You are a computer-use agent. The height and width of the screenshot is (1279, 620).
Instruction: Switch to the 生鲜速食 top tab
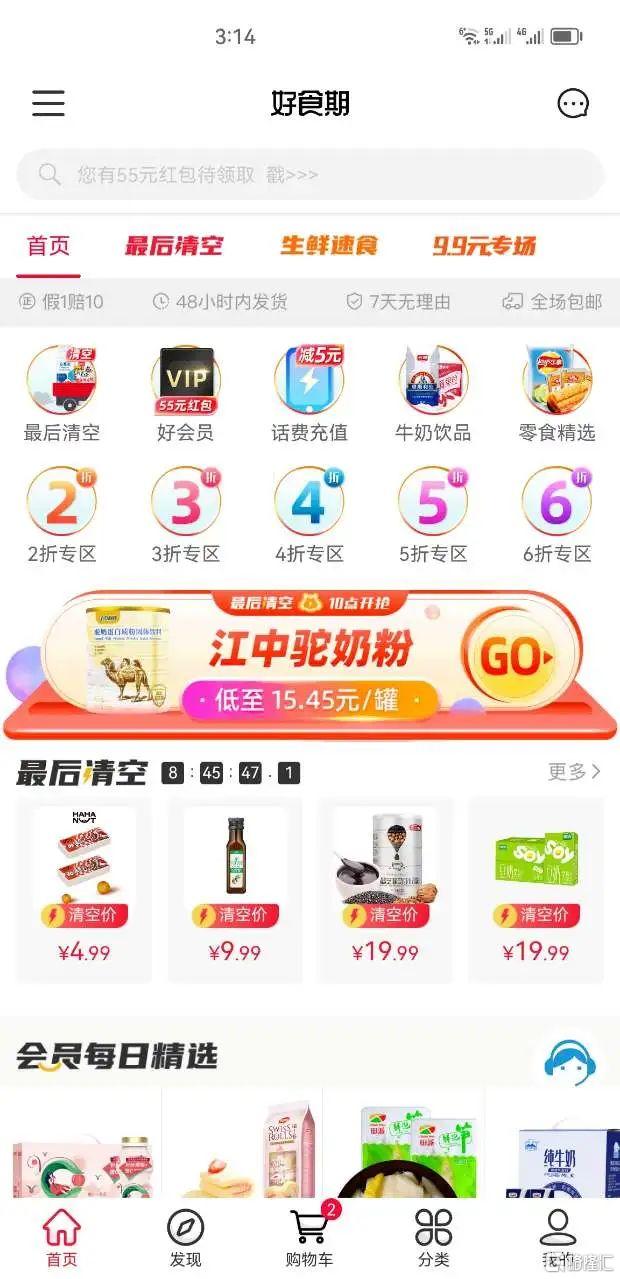tap(328, 246)
